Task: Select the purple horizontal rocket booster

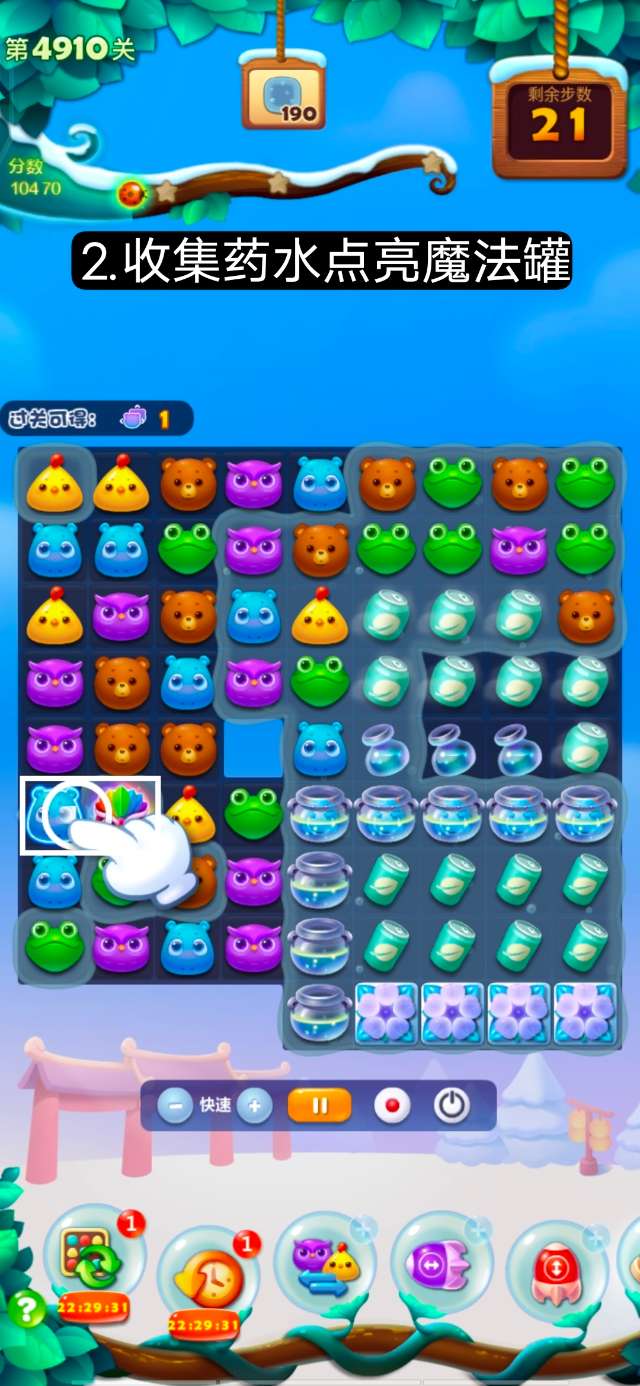Action: 442,1262
